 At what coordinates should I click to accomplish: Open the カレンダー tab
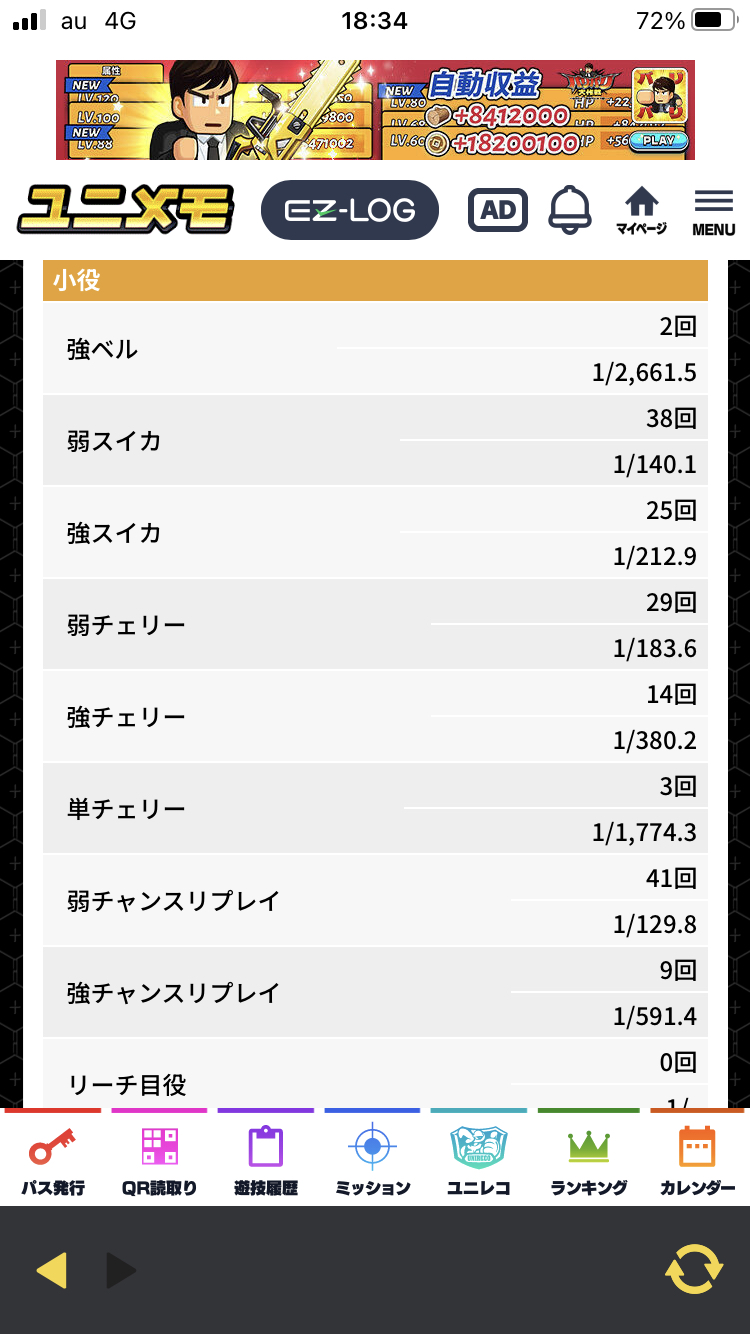click(697, 1156)
